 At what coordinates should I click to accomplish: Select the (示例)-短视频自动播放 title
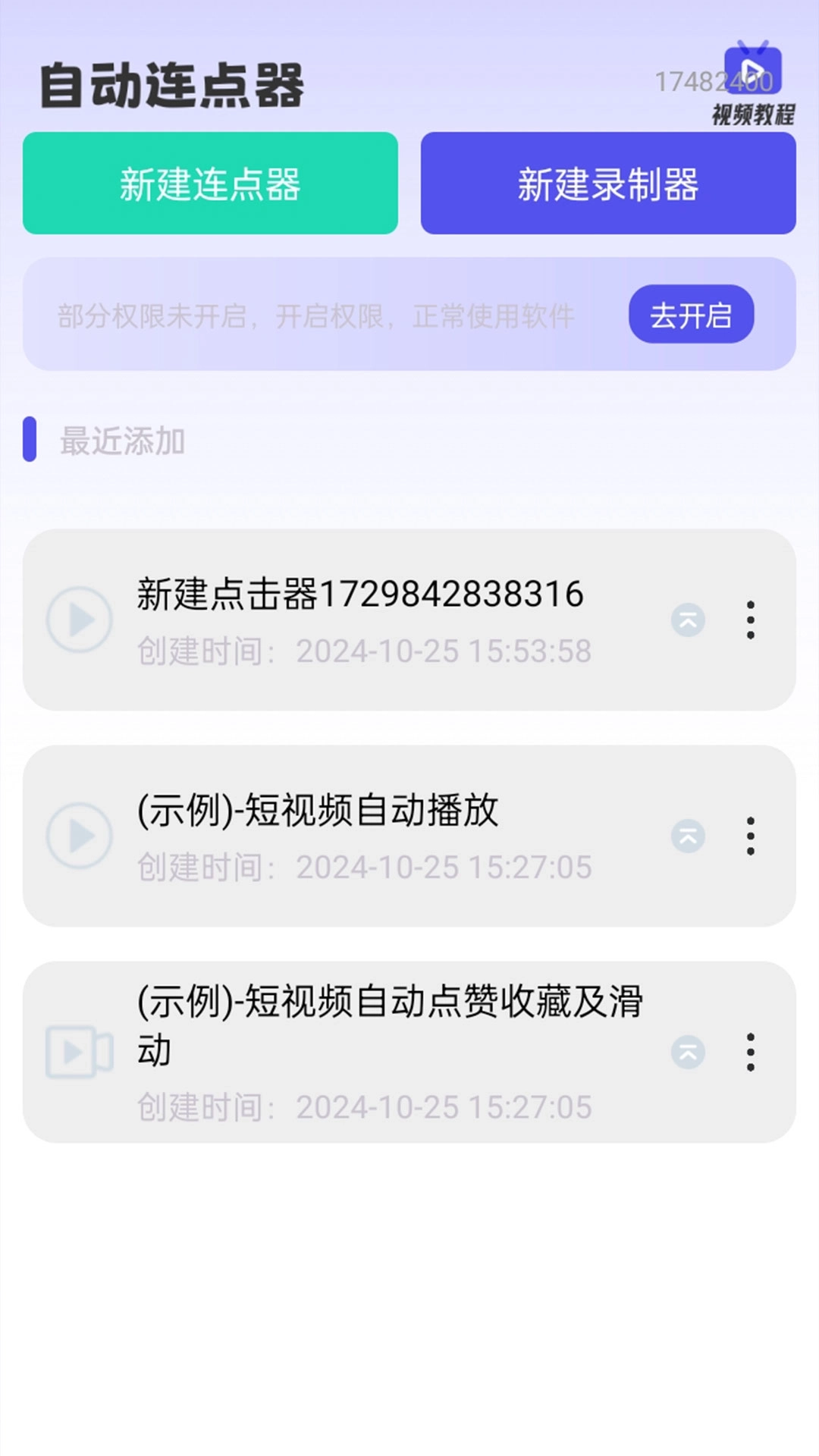[317, 811]
